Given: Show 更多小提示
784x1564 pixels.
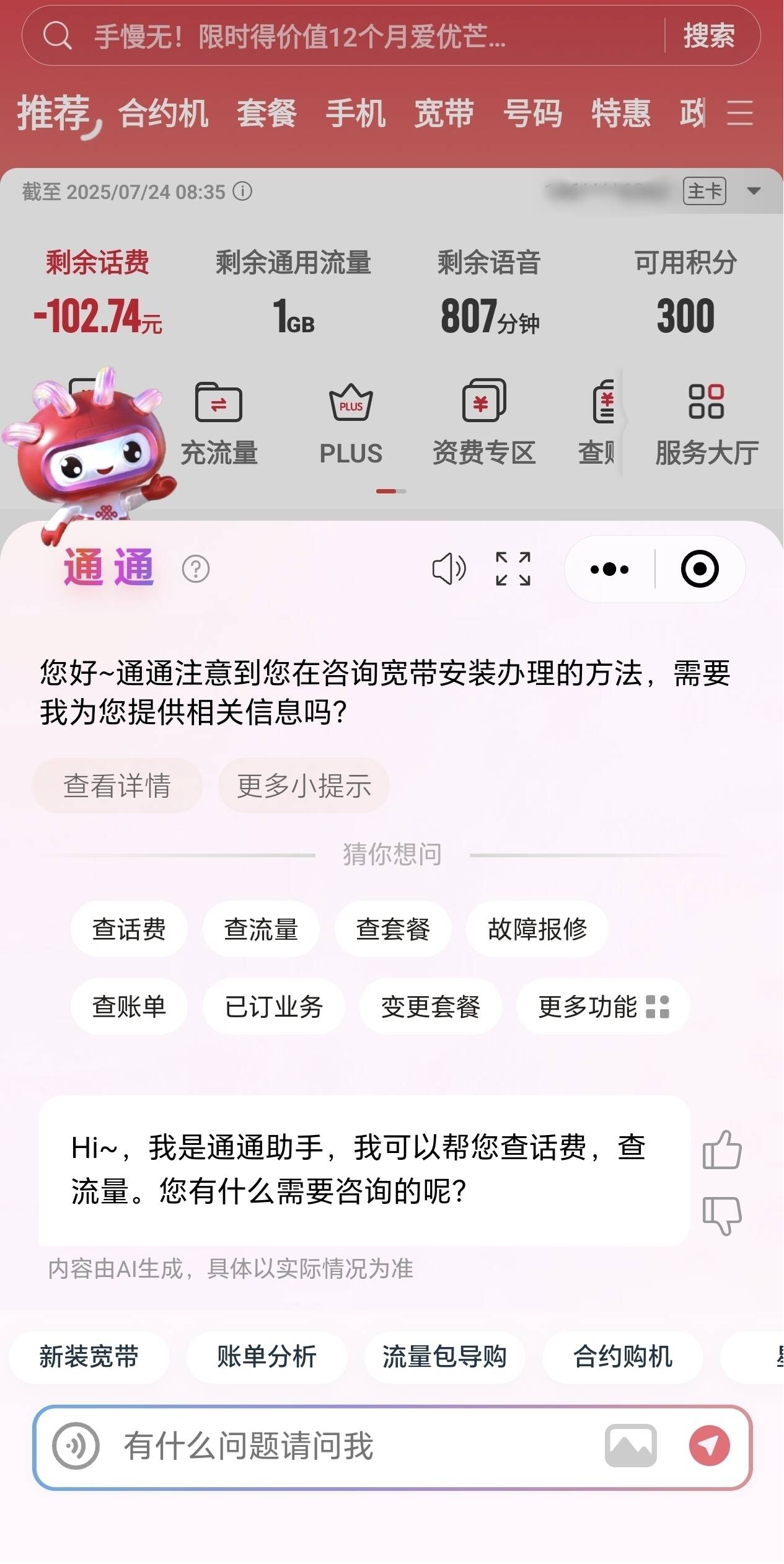Looking at the screenshot, I should 304,785.
